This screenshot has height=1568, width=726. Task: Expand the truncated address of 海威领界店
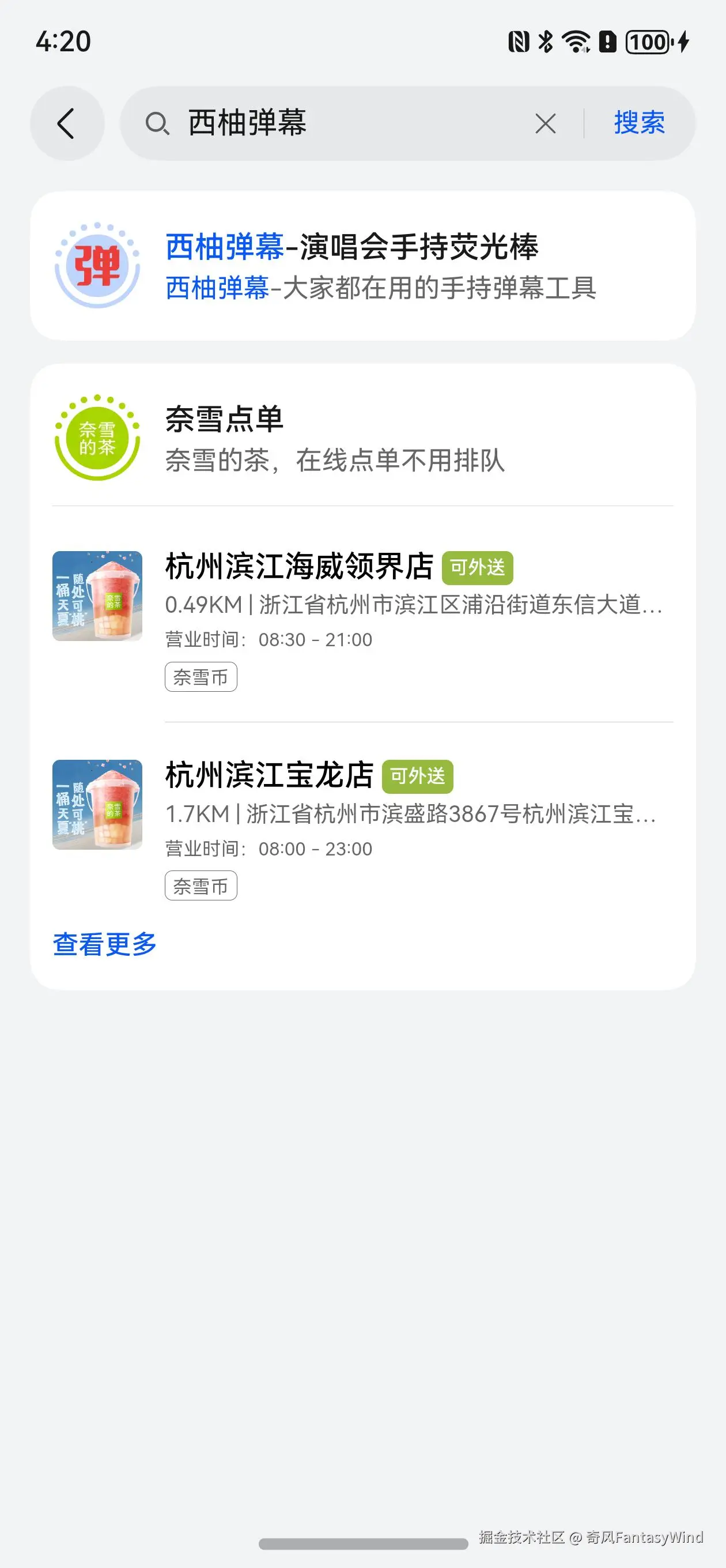pyautogui.click(x=414, y=605)
